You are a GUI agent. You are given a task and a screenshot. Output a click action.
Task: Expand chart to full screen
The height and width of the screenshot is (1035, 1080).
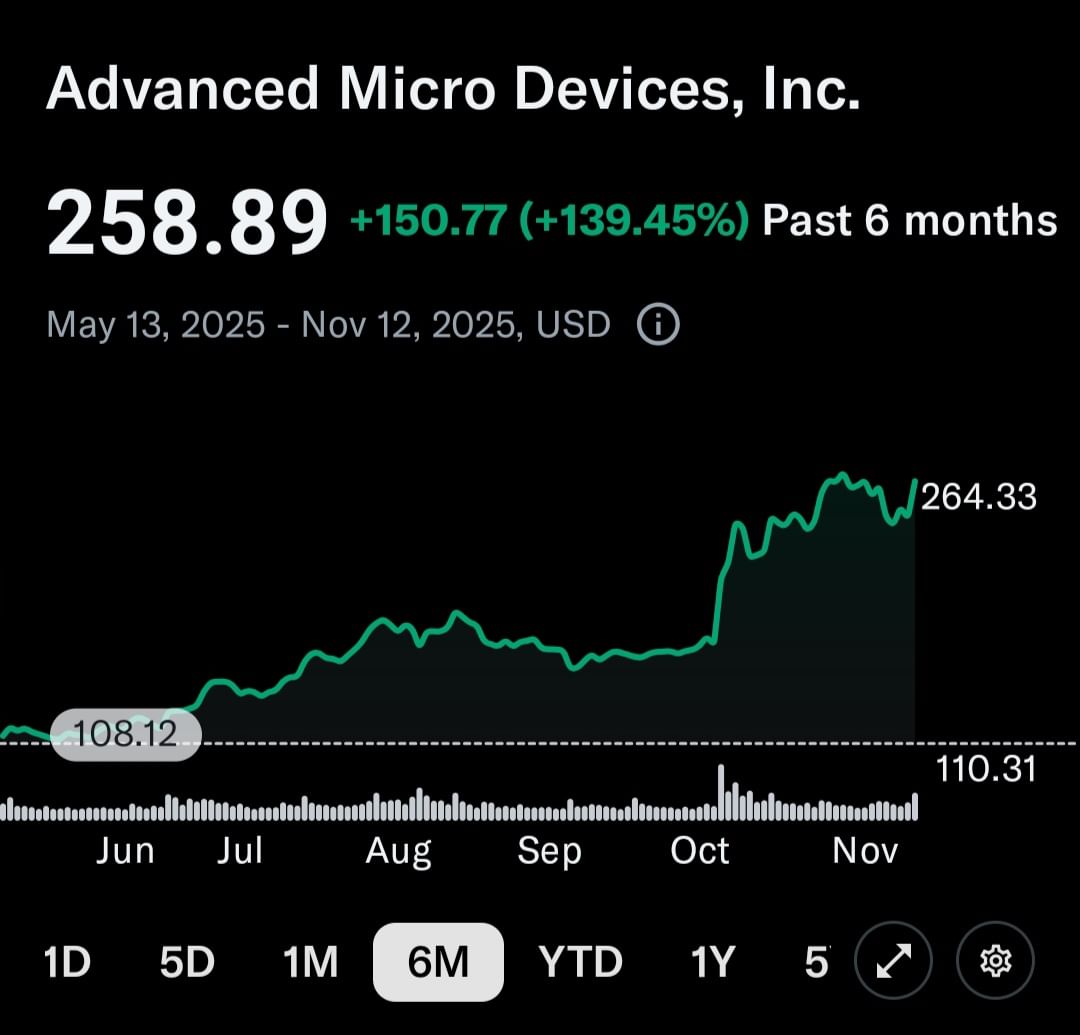coord(893,962)
